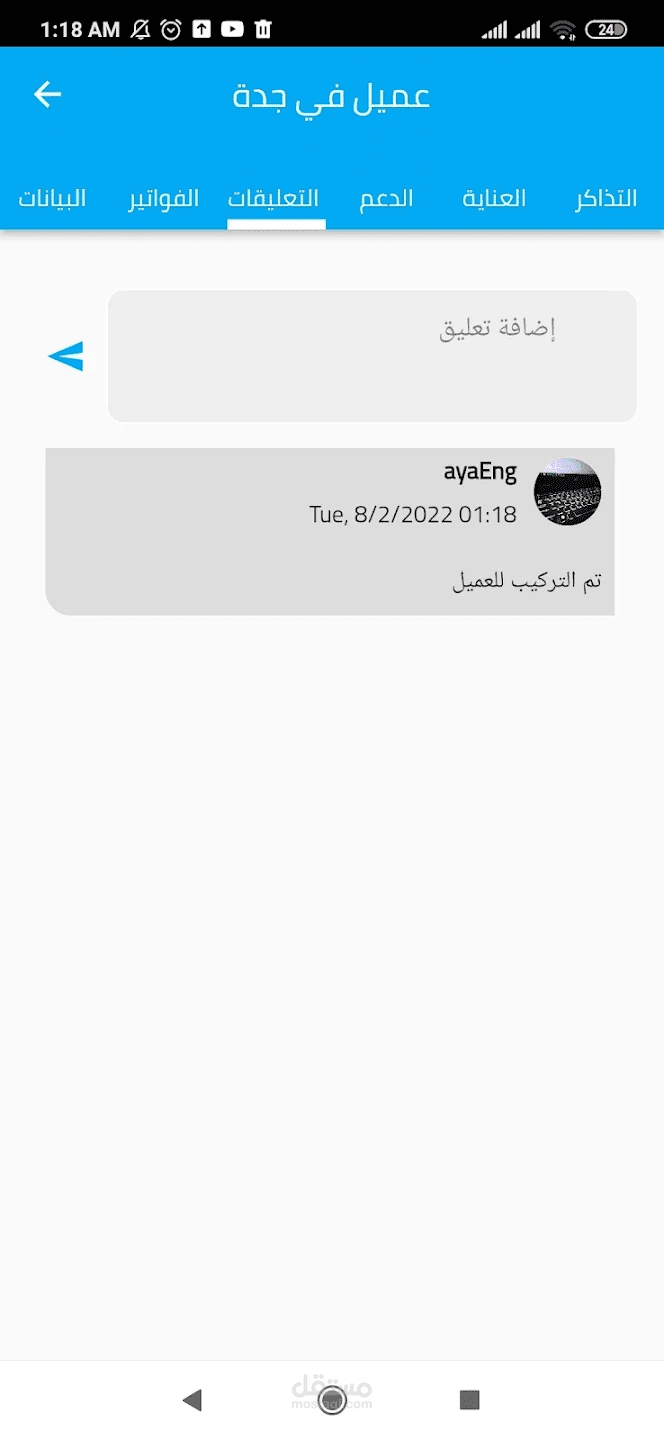The image size is (664, 1440).
Task: Open the الفواتير tab
Action: [x=163, y=198]
